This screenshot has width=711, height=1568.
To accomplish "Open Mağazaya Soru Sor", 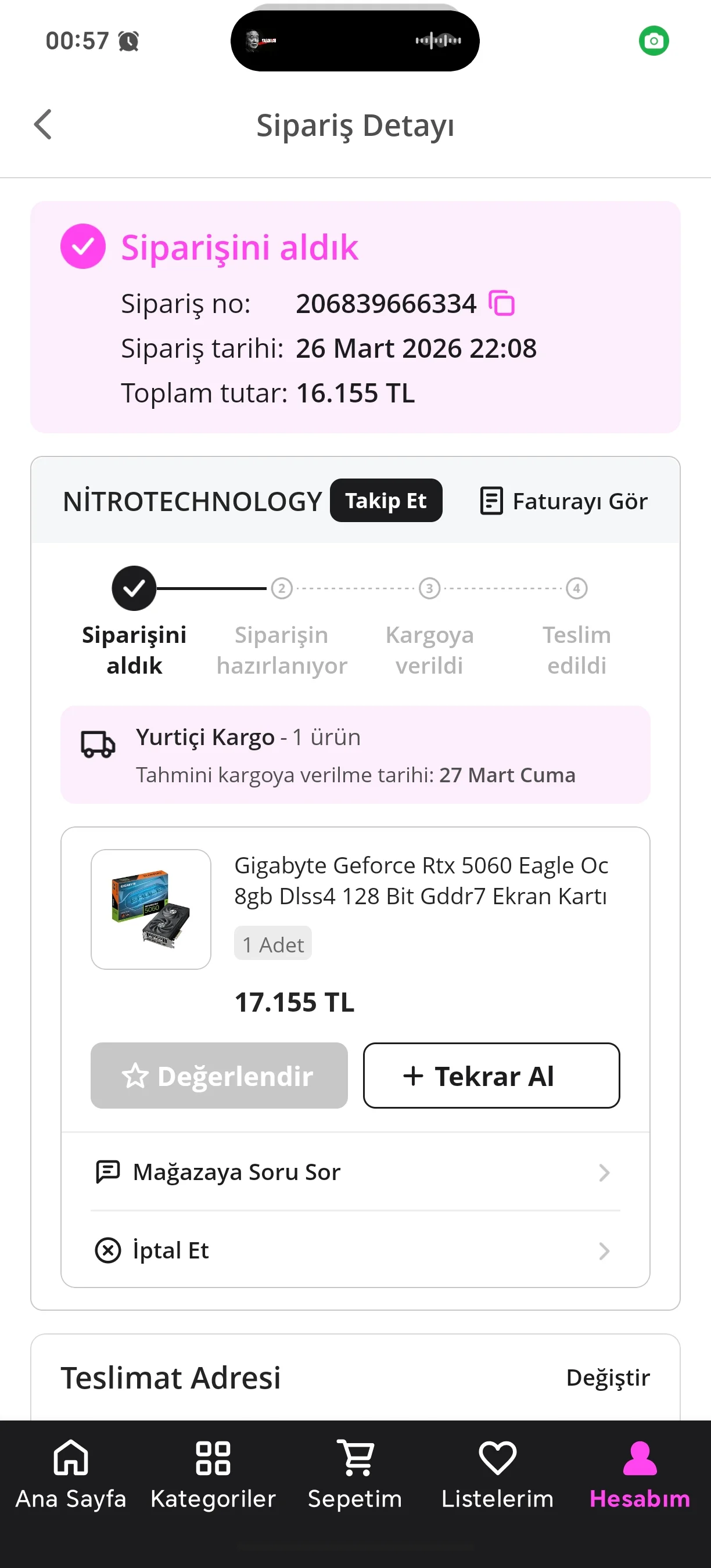I will click(x=355, y=1172).
